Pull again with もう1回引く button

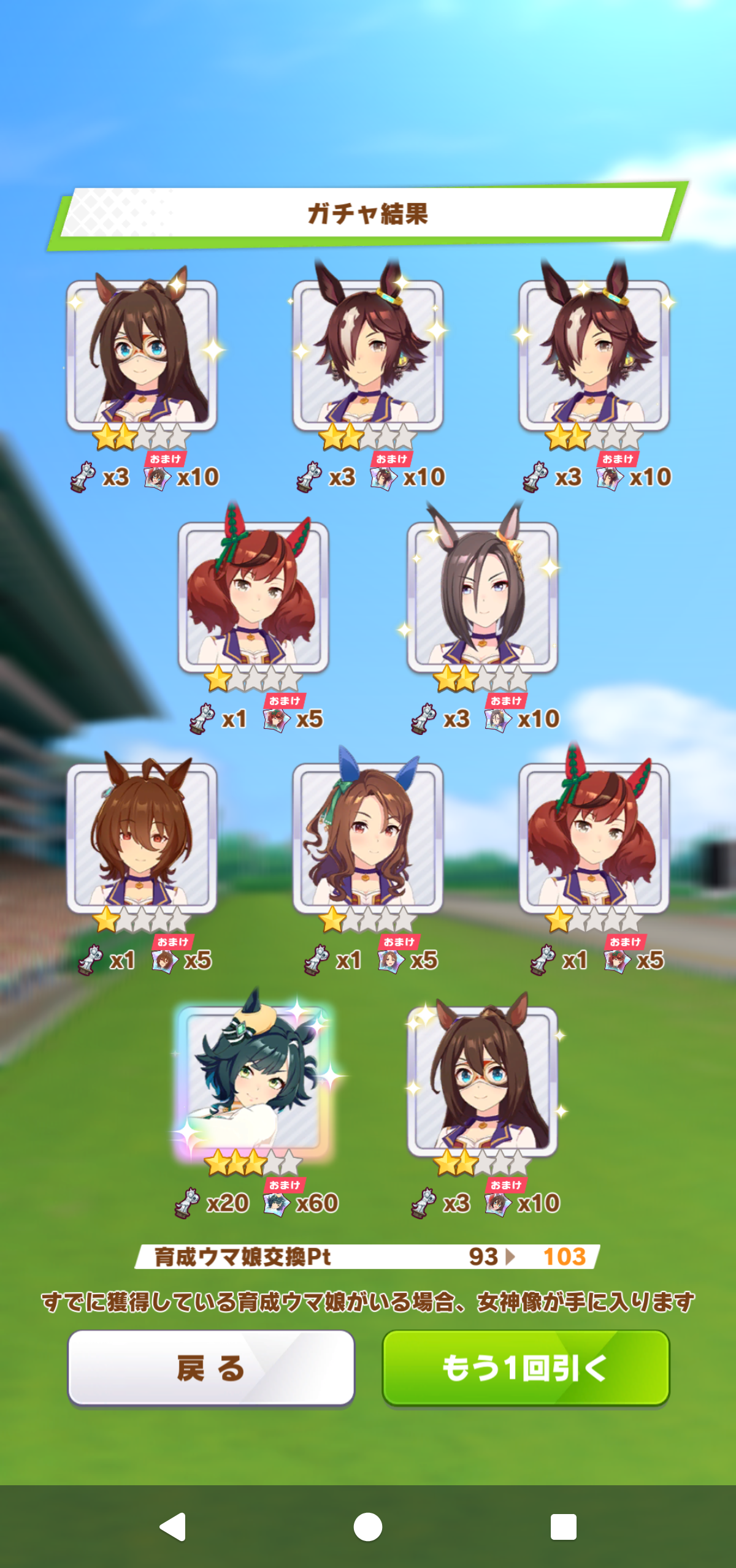(x=526, y=1368)
